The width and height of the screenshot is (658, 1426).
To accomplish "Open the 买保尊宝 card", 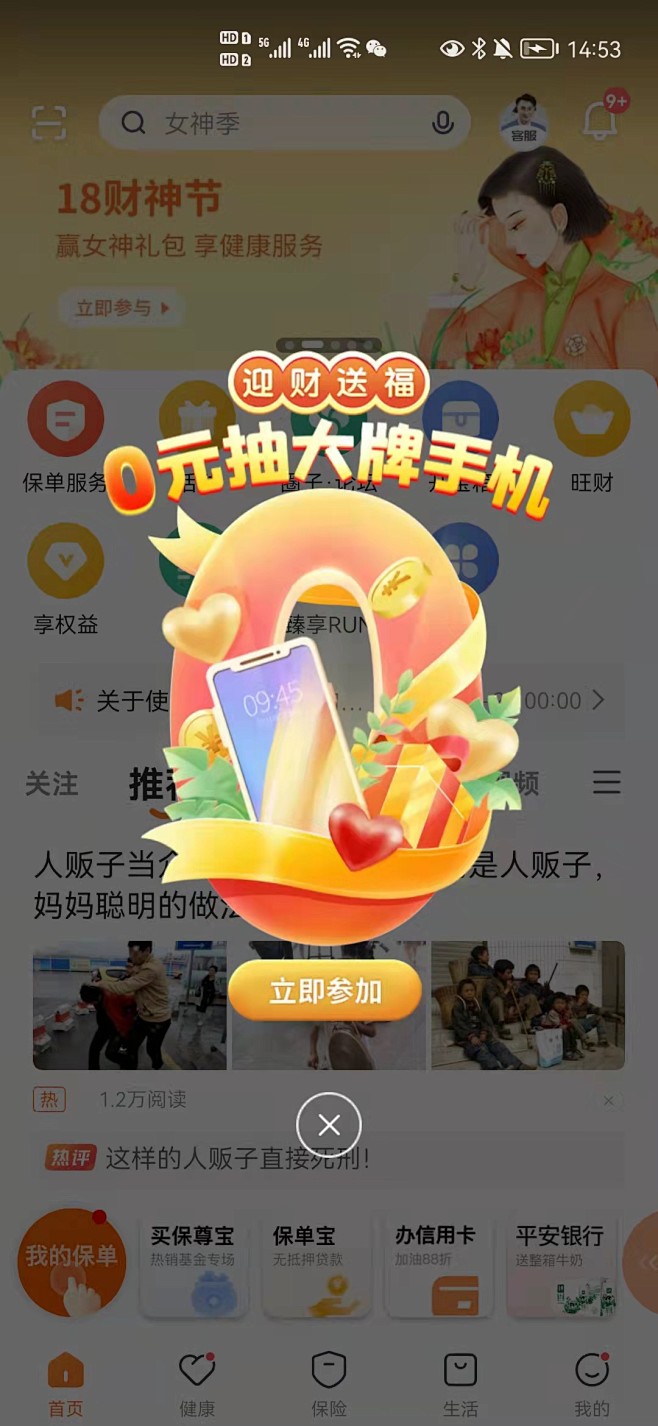I will click(194, 1265).
